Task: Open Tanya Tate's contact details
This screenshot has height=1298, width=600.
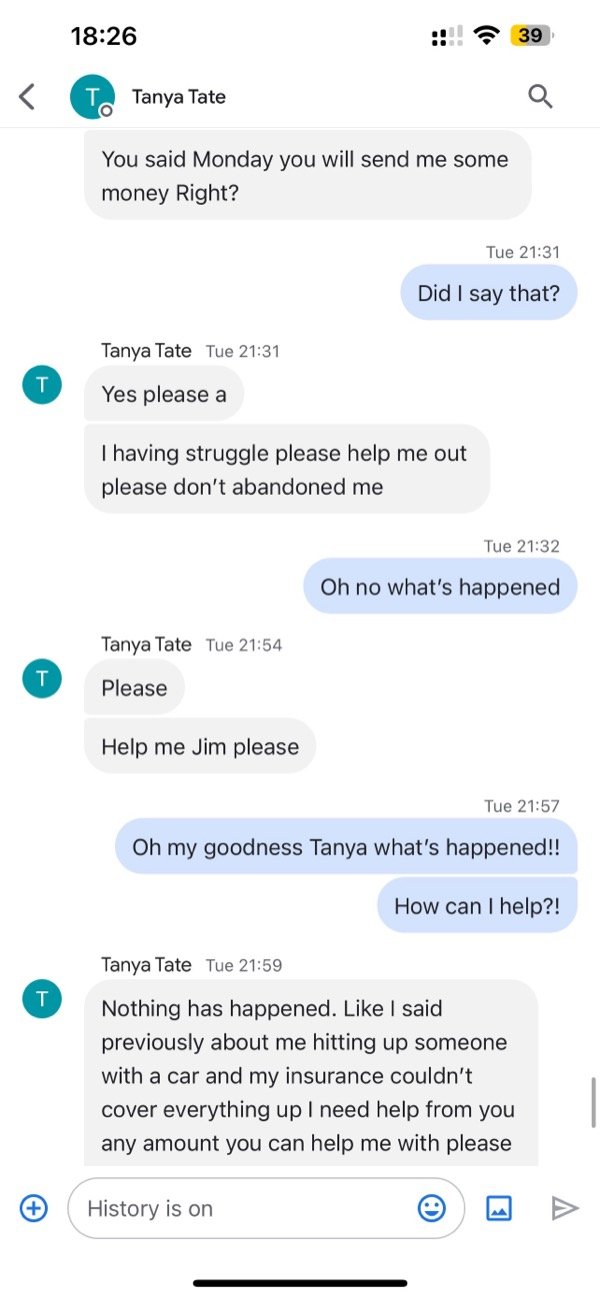Action: tap(178, 97)
